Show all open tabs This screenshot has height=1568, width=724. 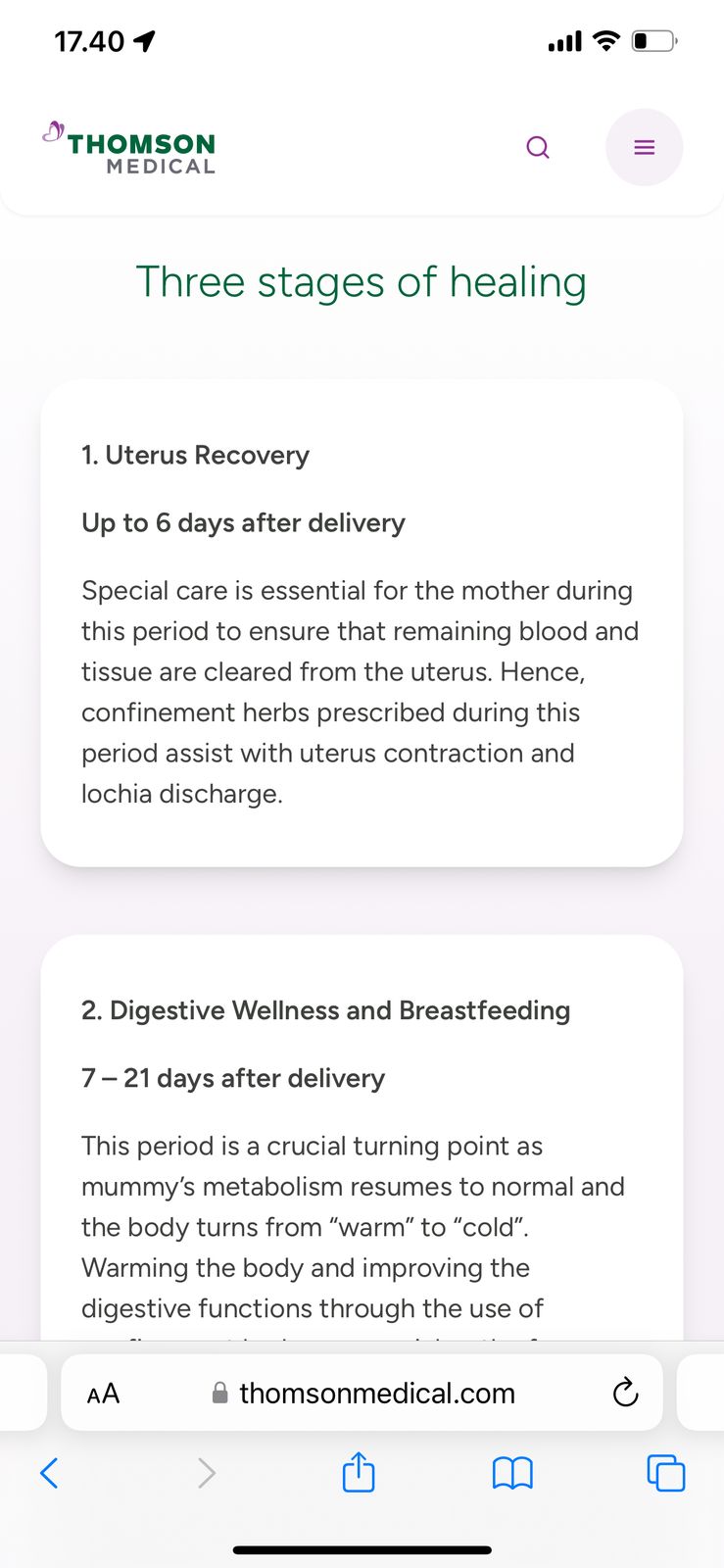[x=666, y=1472]
